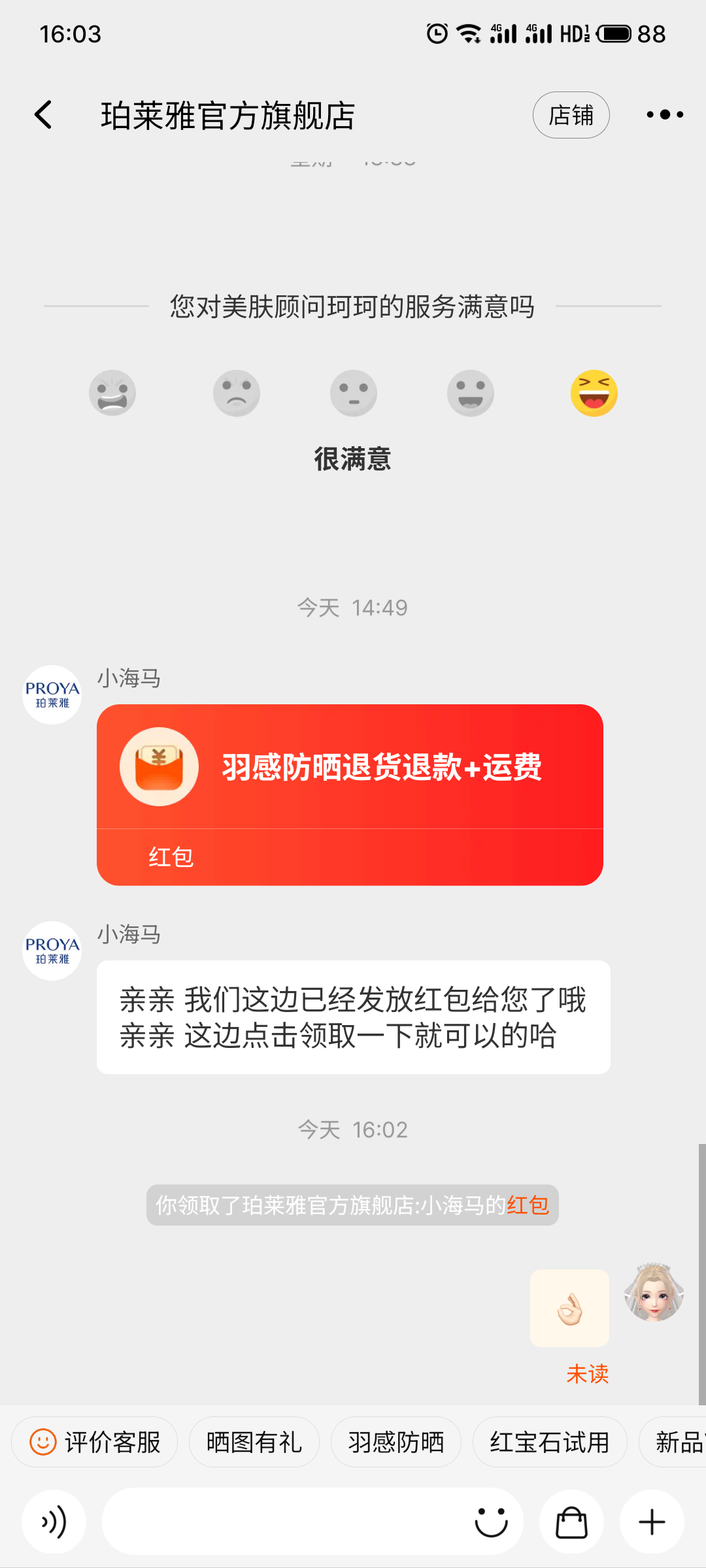706x1568 pixels.
Task: Tap the smiley rating strip to adjust satisfaction
Action: click(x=353, y=392)
